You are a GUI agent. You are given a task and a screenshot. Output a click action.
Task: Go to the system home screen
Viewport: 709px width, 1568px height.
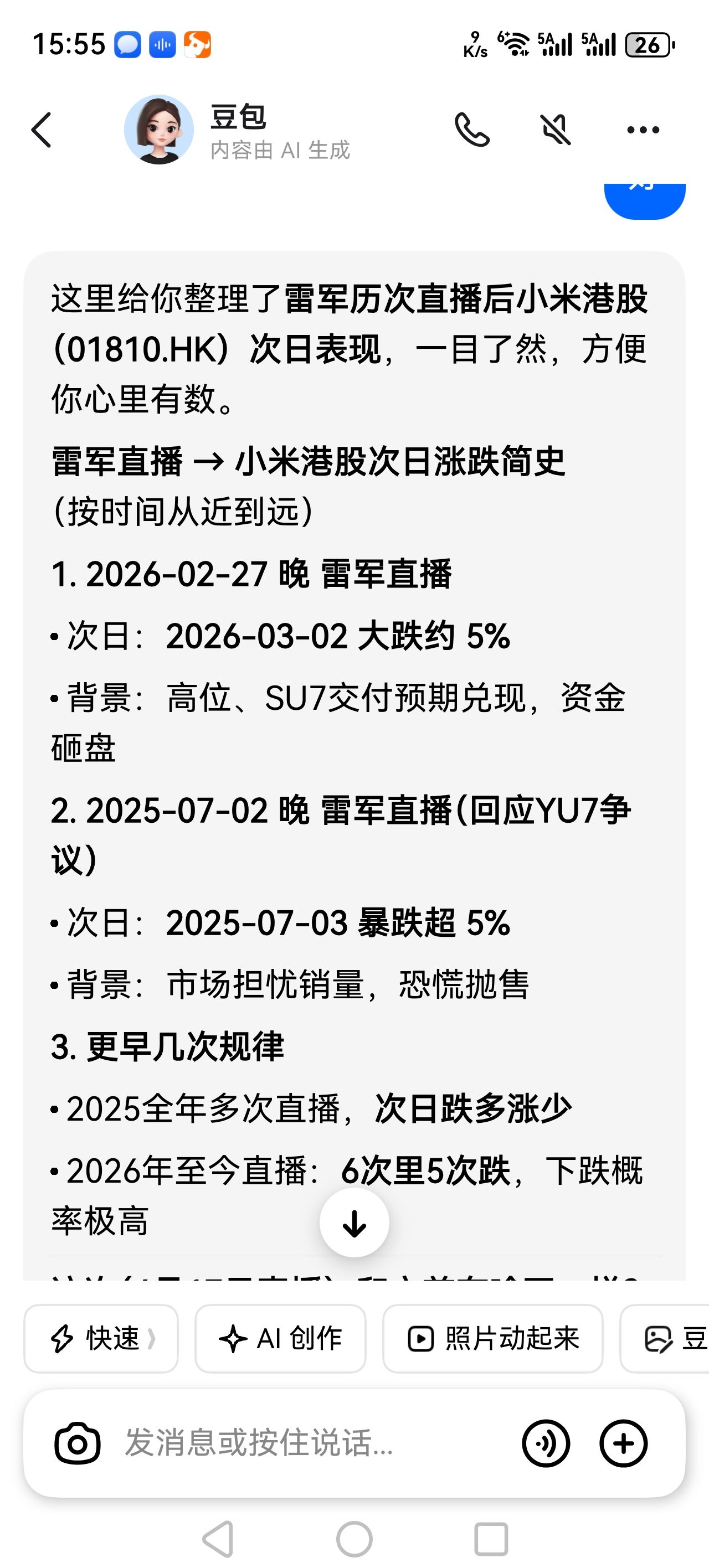click(354, 1539)
